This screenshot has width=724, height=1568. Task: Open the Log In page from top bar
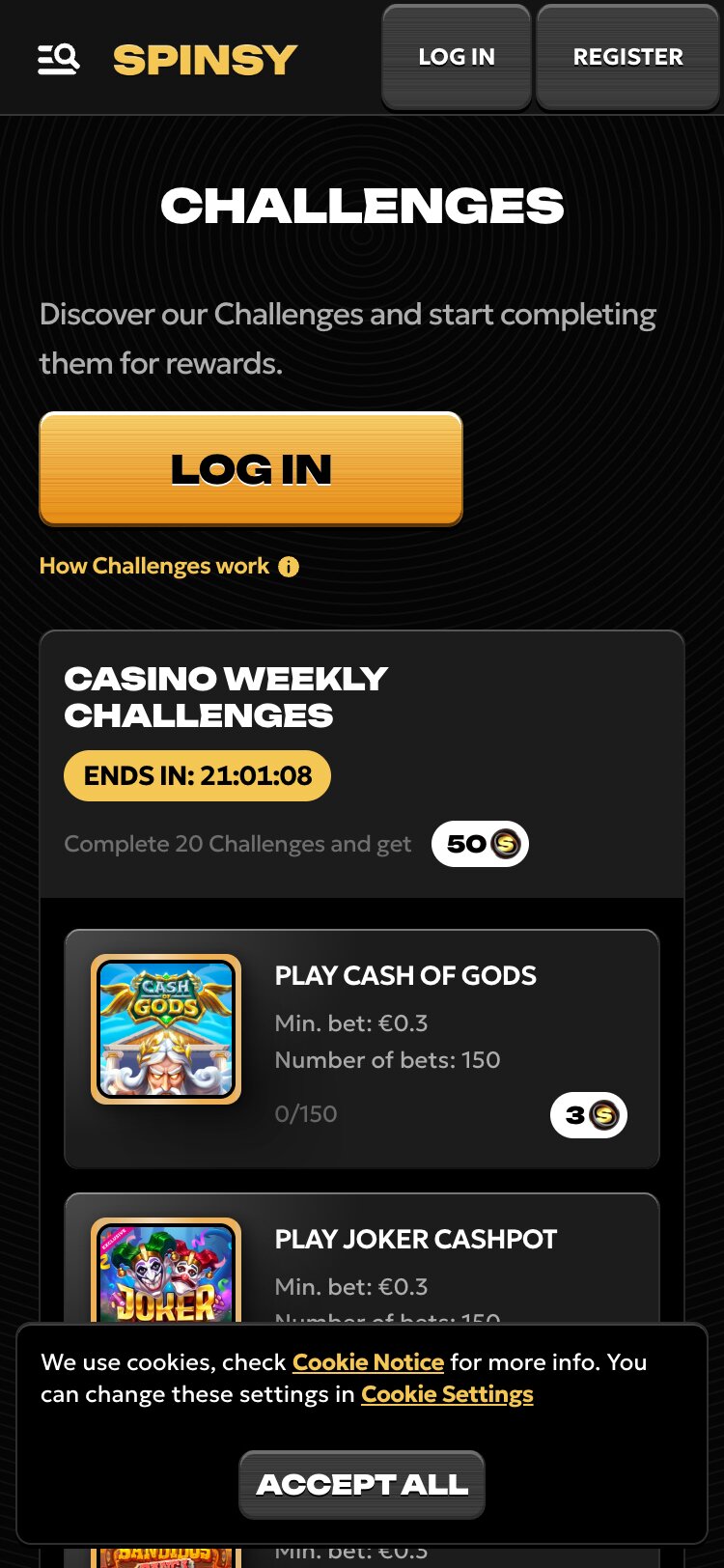456,57
